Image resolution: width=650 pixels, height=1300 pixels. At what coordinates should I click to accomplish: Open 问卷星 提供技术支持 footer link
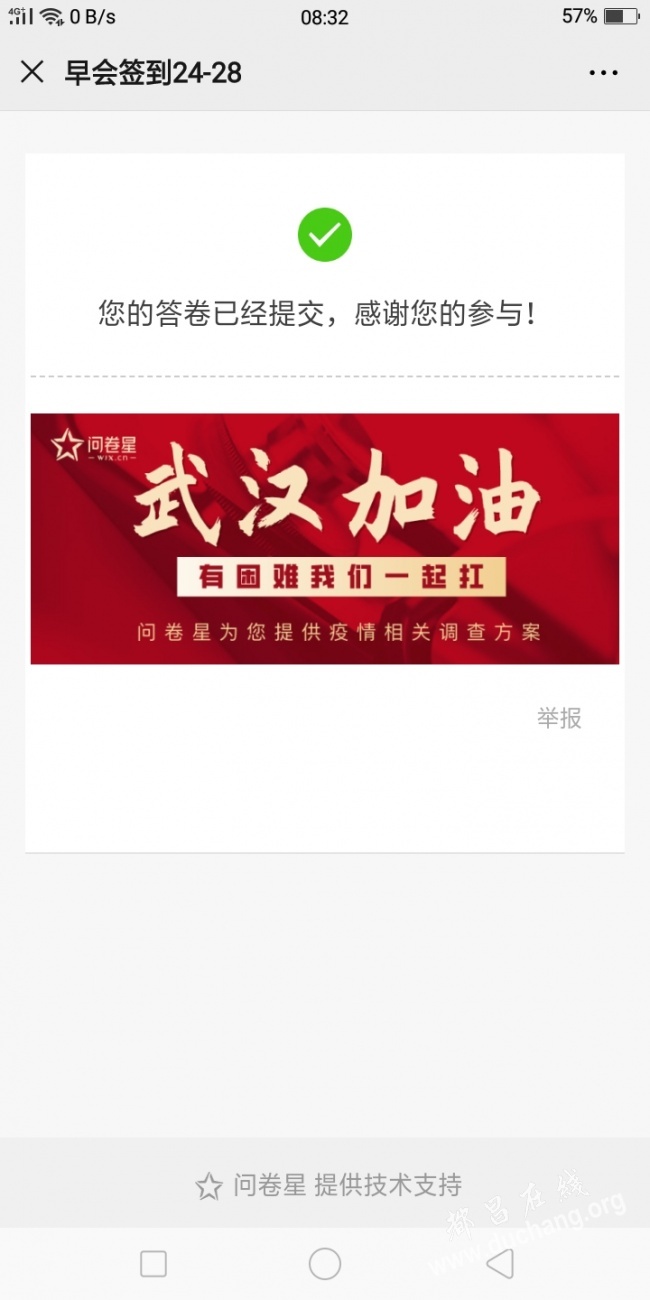point(329,1186)
